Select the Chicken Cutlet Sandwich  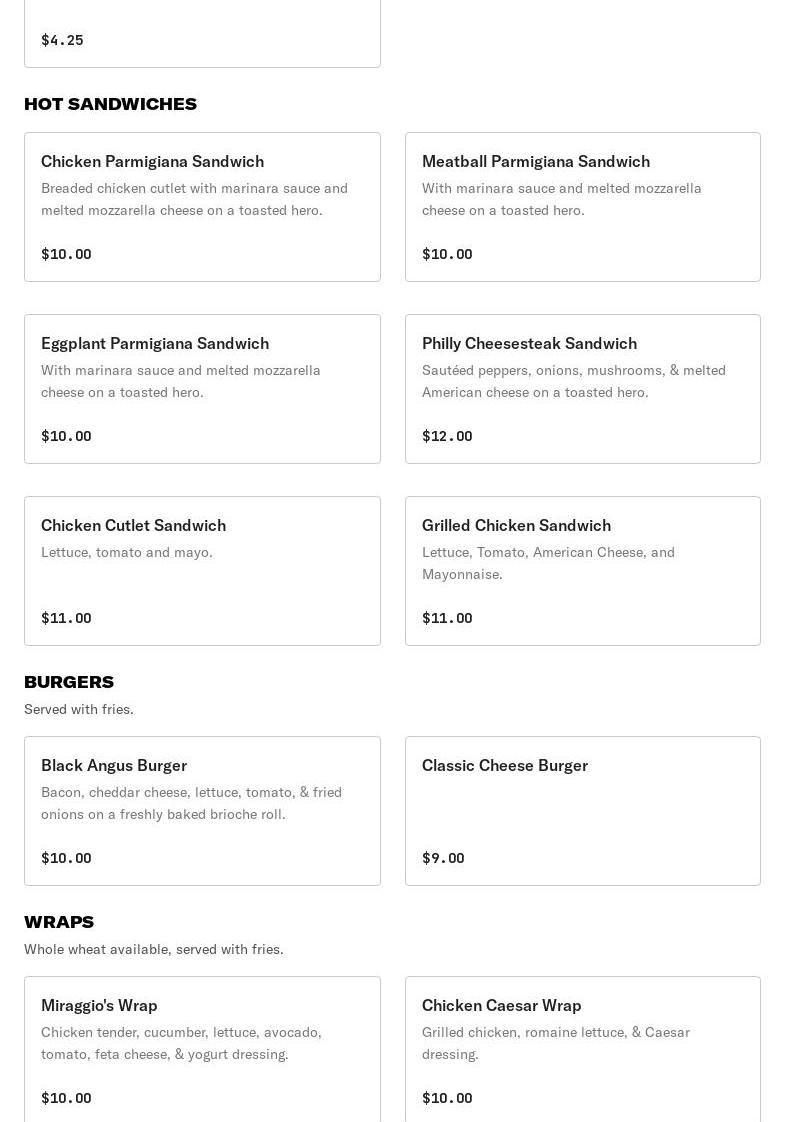tap(202, 571)
